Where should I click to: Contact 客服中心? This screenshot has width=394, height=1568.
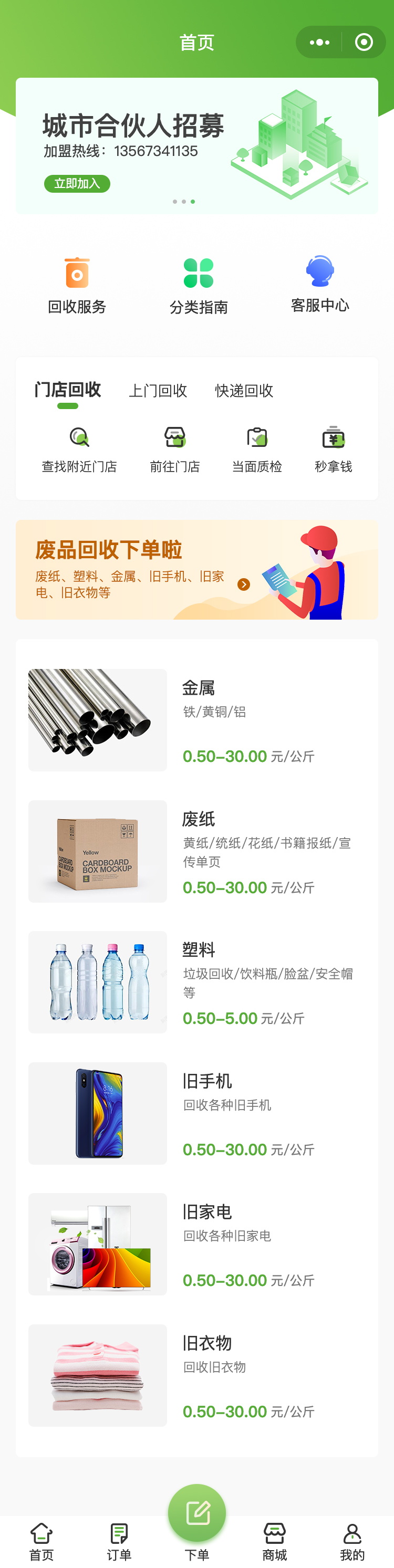[320, 284]
